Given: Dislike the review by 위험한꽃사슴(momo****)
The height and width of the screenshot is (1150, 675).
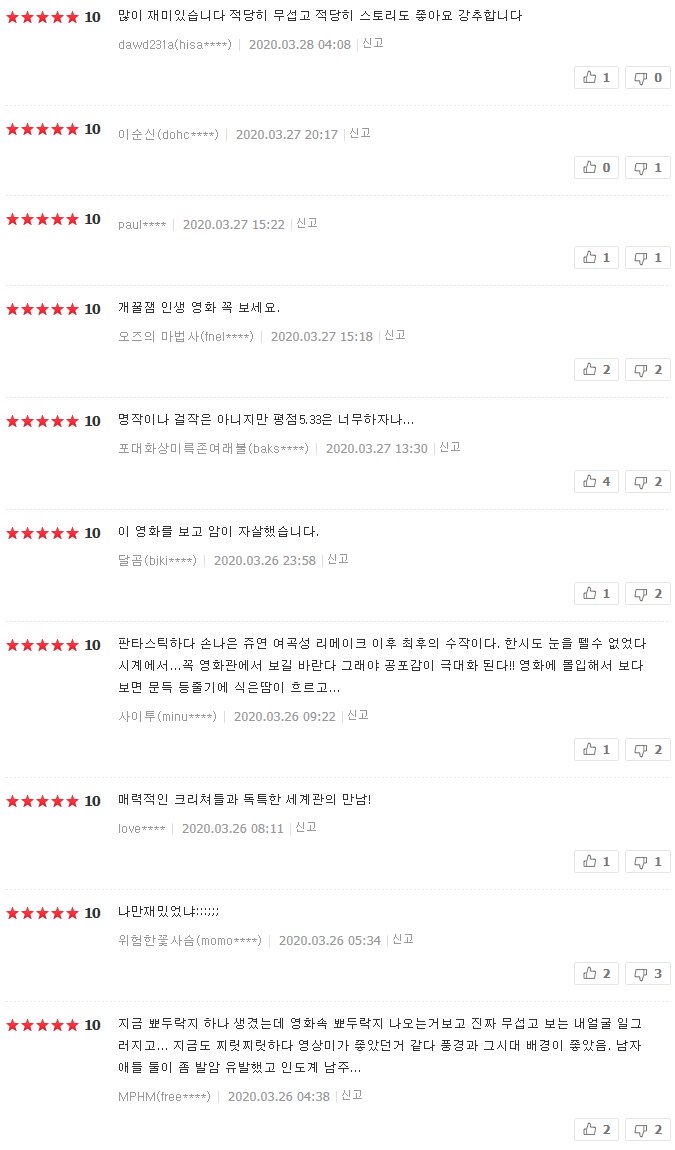Looking at the screenshot, I should click(x=648, y=974).
